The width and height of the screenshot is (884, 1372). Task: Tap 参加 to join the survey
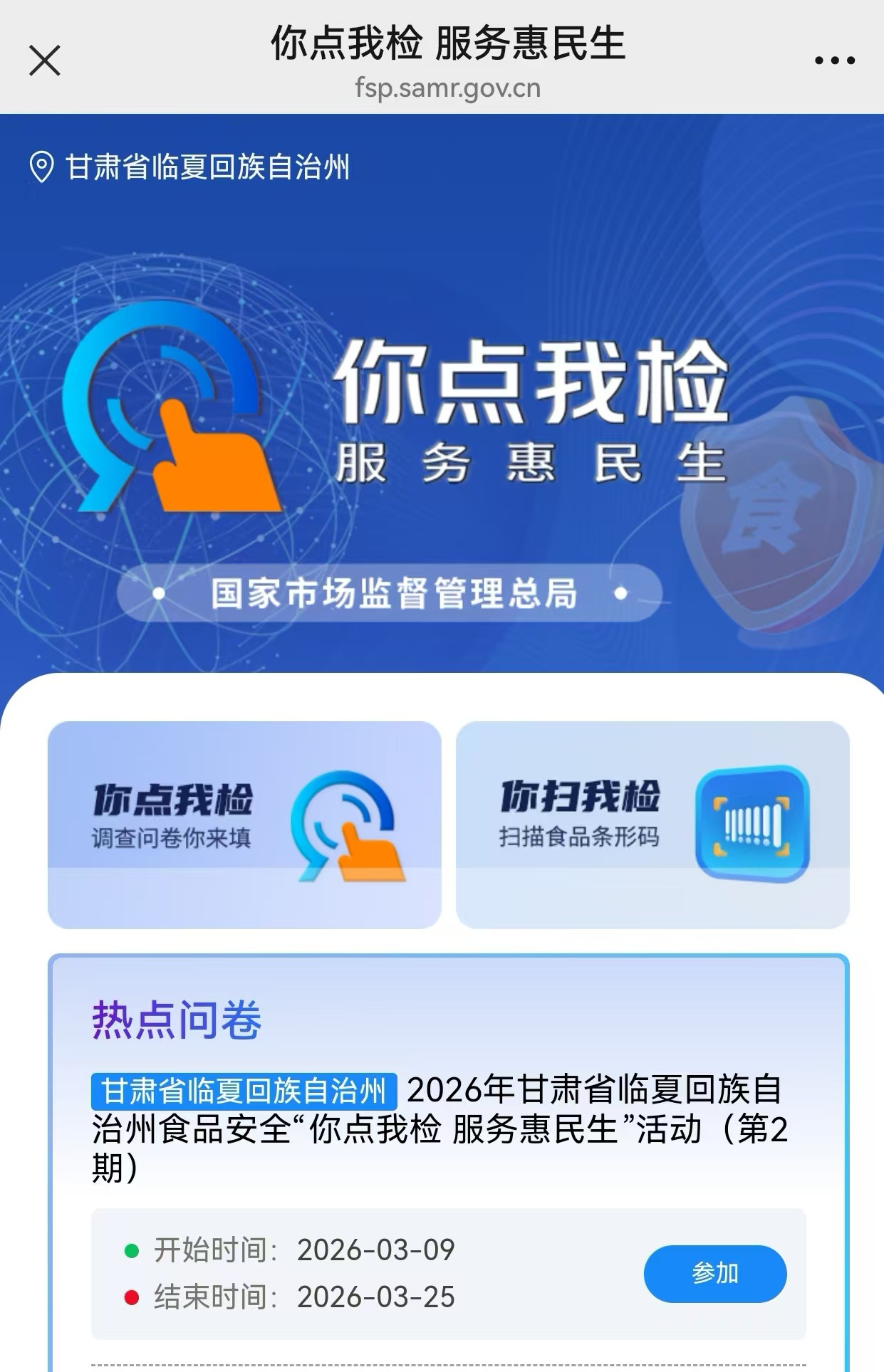tap(714, 1274)
